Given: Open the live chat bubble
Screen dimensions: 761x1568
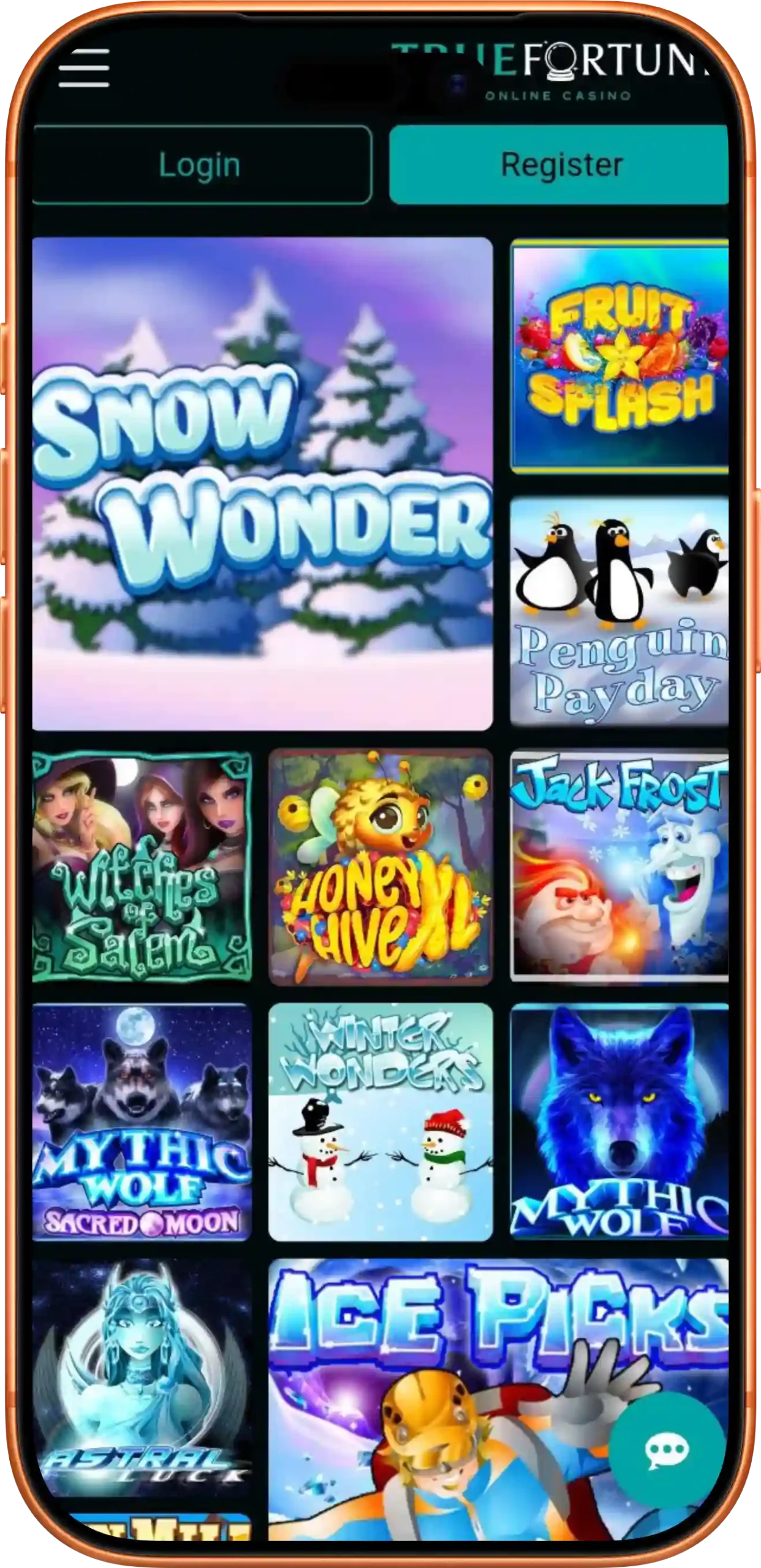Looking at the screenshot, I should 666,1449.
